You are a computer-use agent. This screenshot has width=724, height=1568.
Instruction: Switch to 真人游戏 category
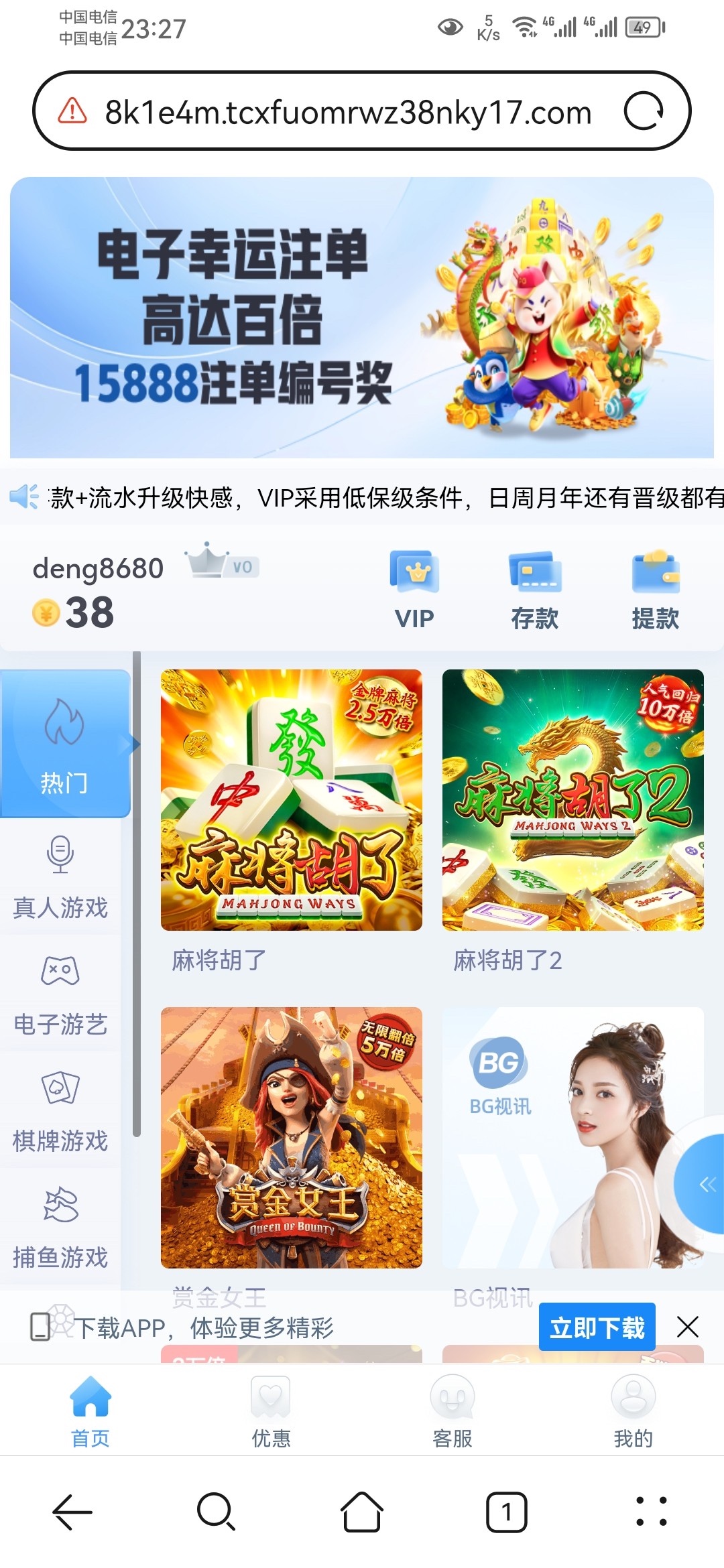(x=60, y=876)
